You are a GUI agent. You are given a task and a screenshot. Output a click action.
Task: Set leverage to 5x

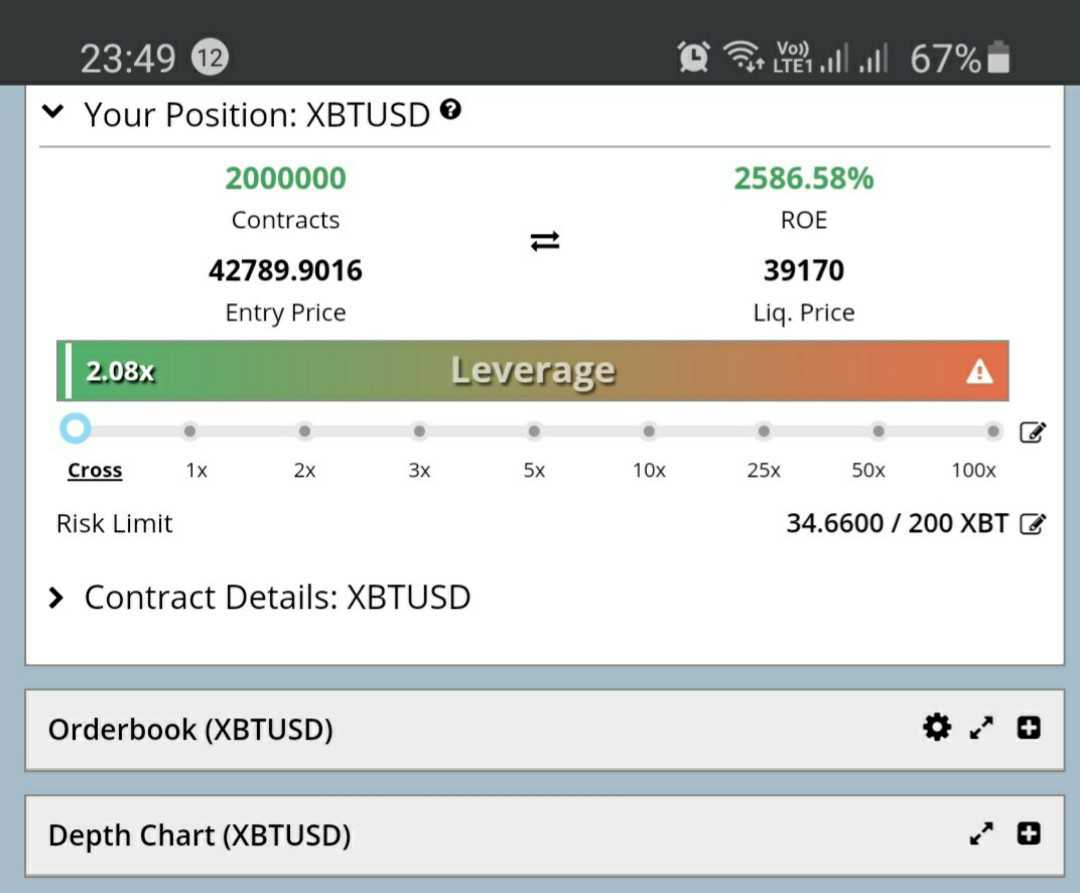534,431
